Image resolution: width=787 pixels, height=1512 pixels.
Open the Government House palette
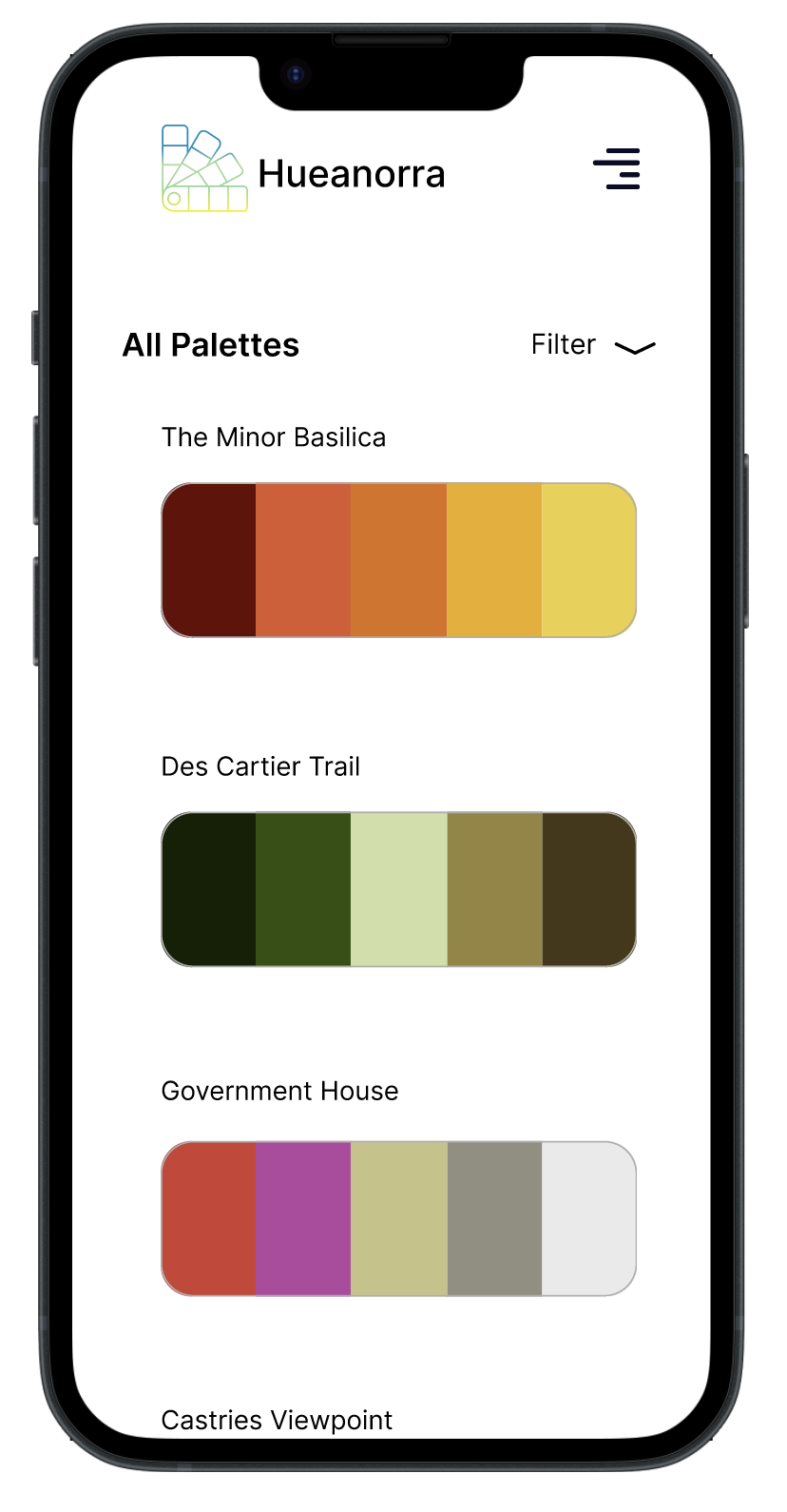point(398,1218)
